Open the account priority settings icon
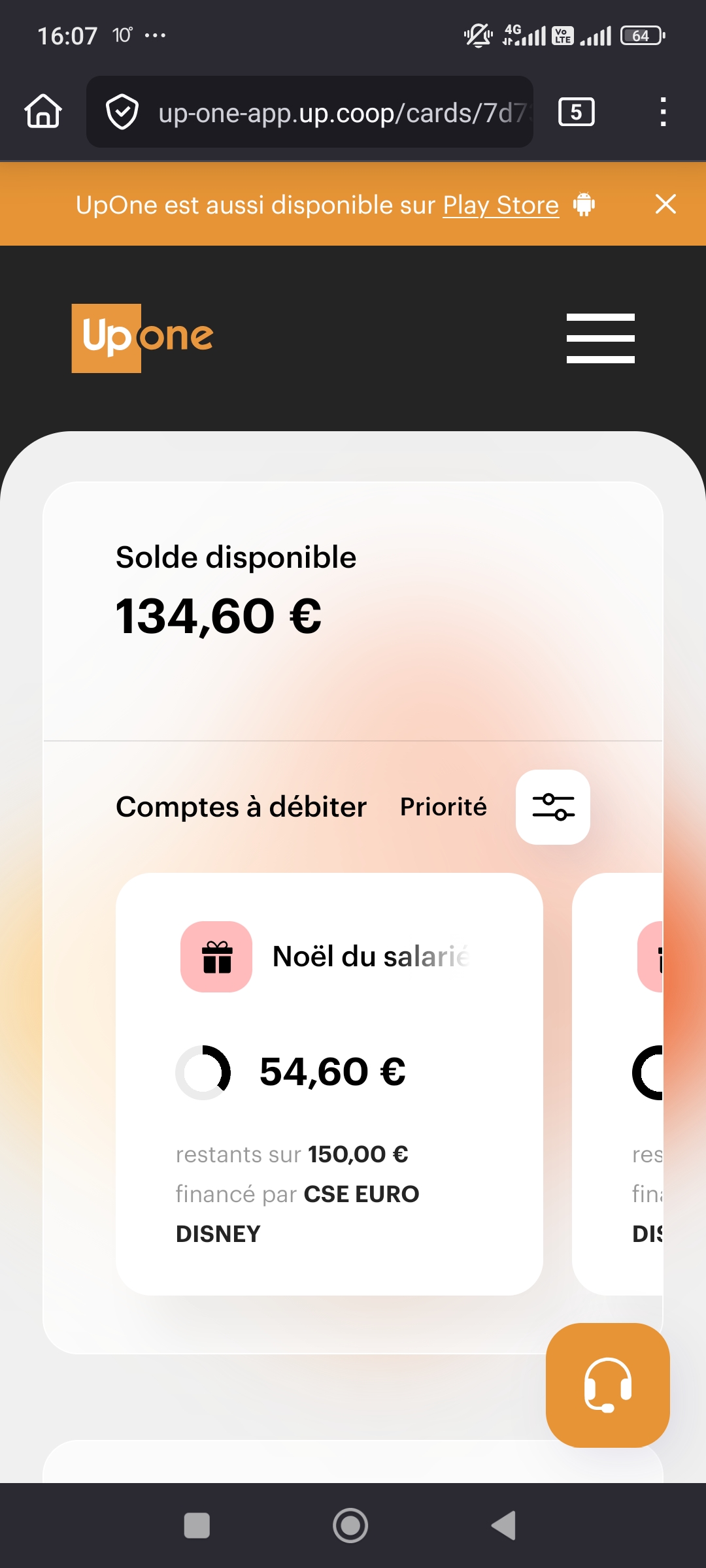 (552, 807)
